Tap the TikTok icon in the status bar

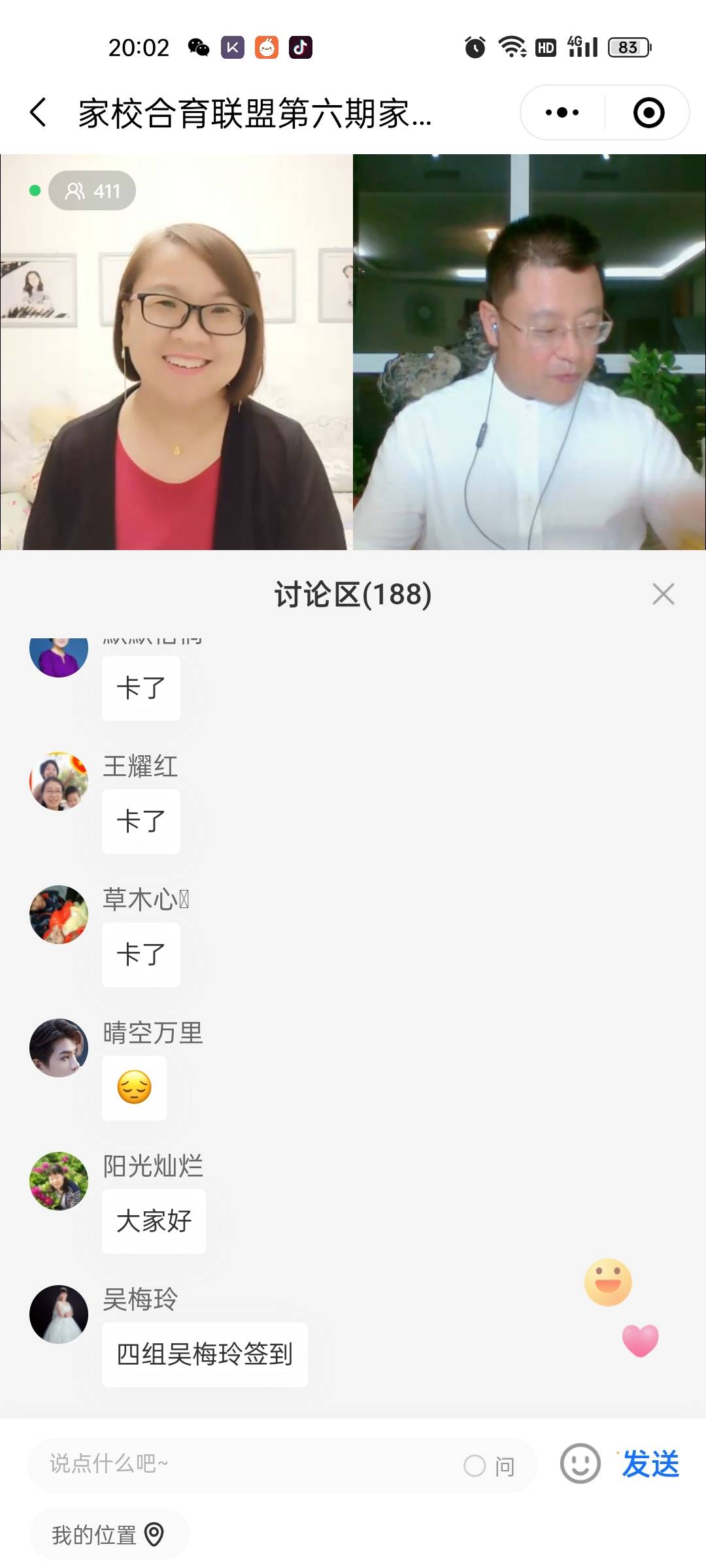click(300, 46)
